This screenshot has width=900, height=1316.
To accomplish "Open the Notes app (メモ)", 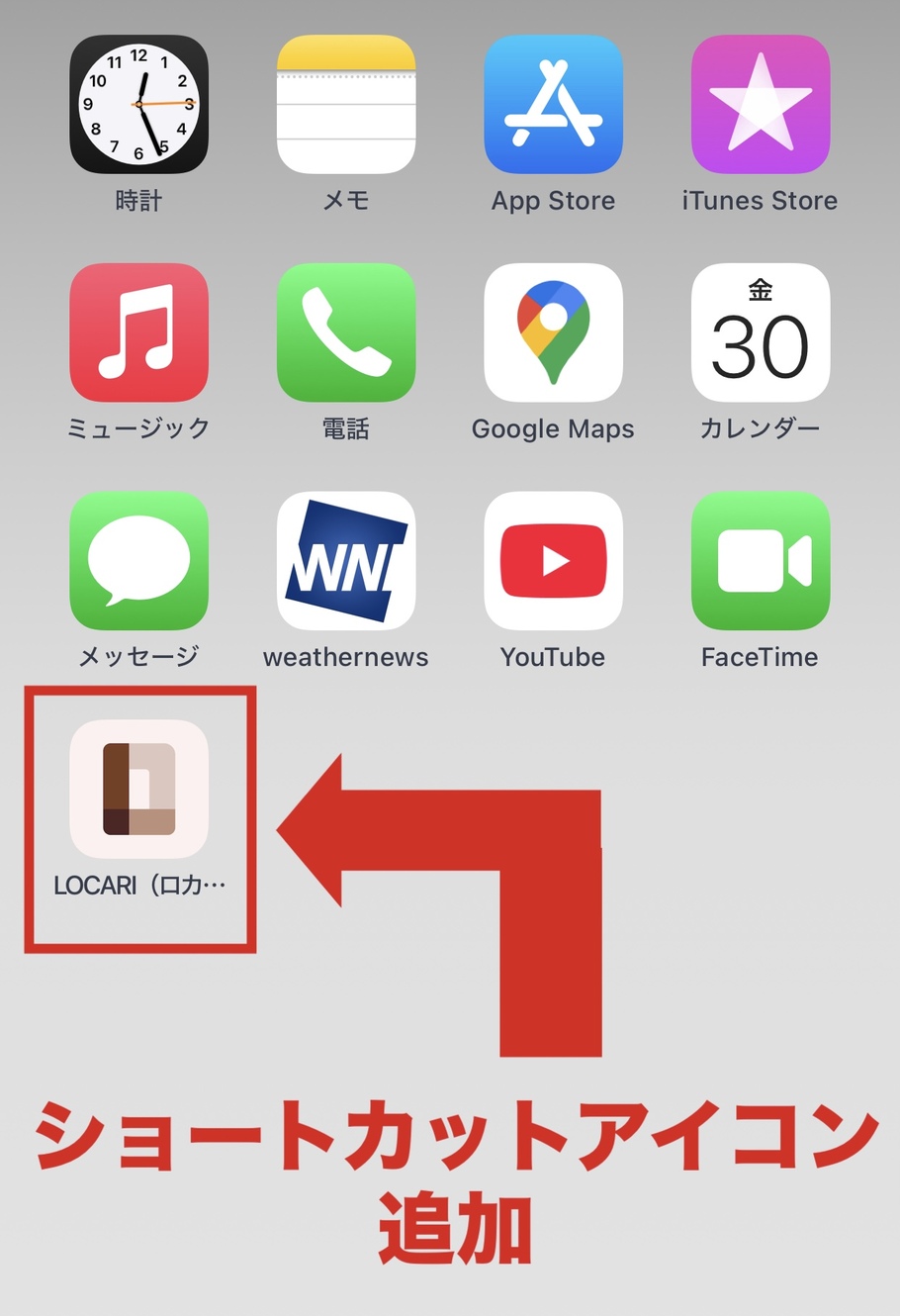I will (x=346, y=105).
